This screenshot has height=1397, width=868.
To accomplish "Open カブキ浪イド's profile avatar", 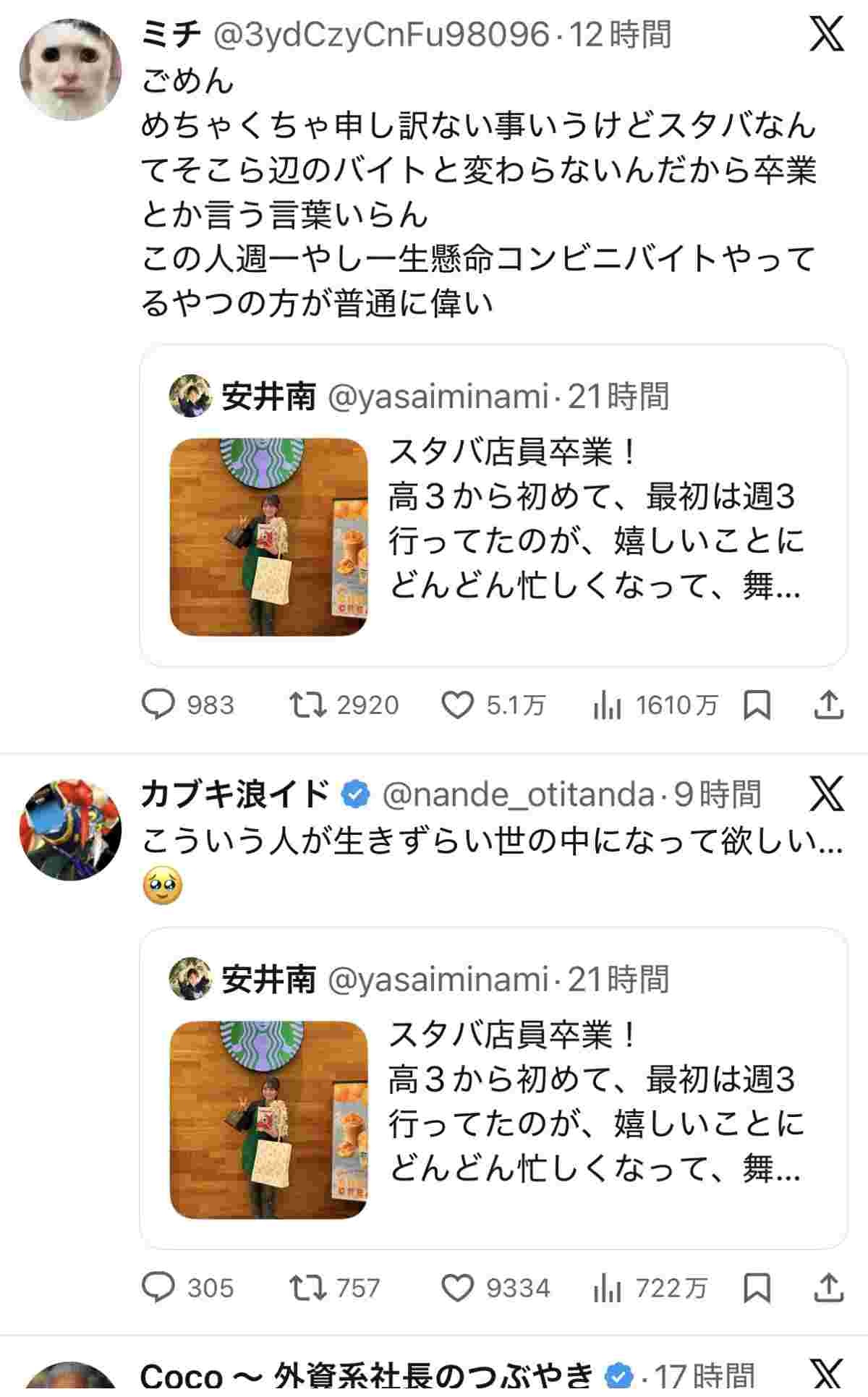I will tap(69, 829).
